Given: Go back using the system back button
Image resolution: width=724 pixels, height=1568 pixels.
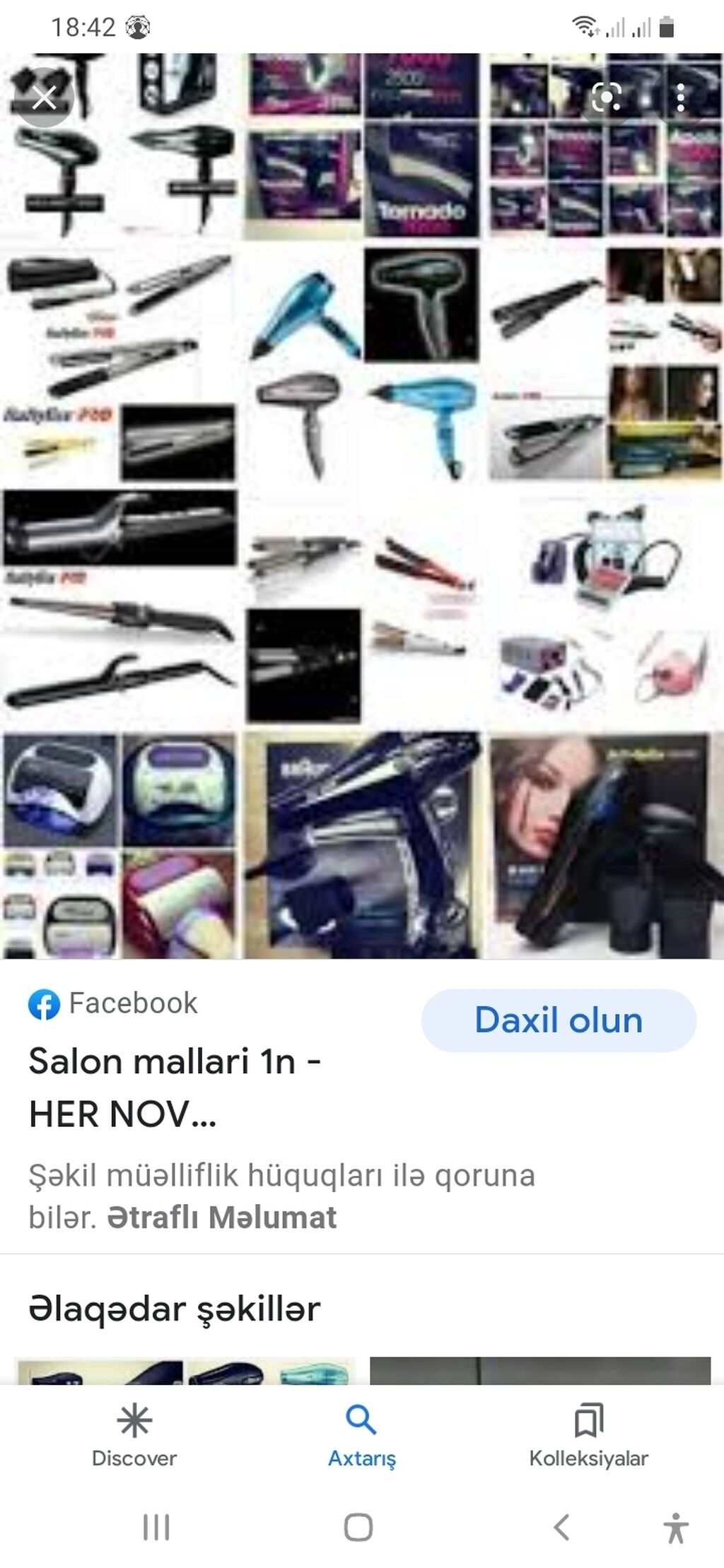Looking at the screenshot, I should coord(561,1527).
